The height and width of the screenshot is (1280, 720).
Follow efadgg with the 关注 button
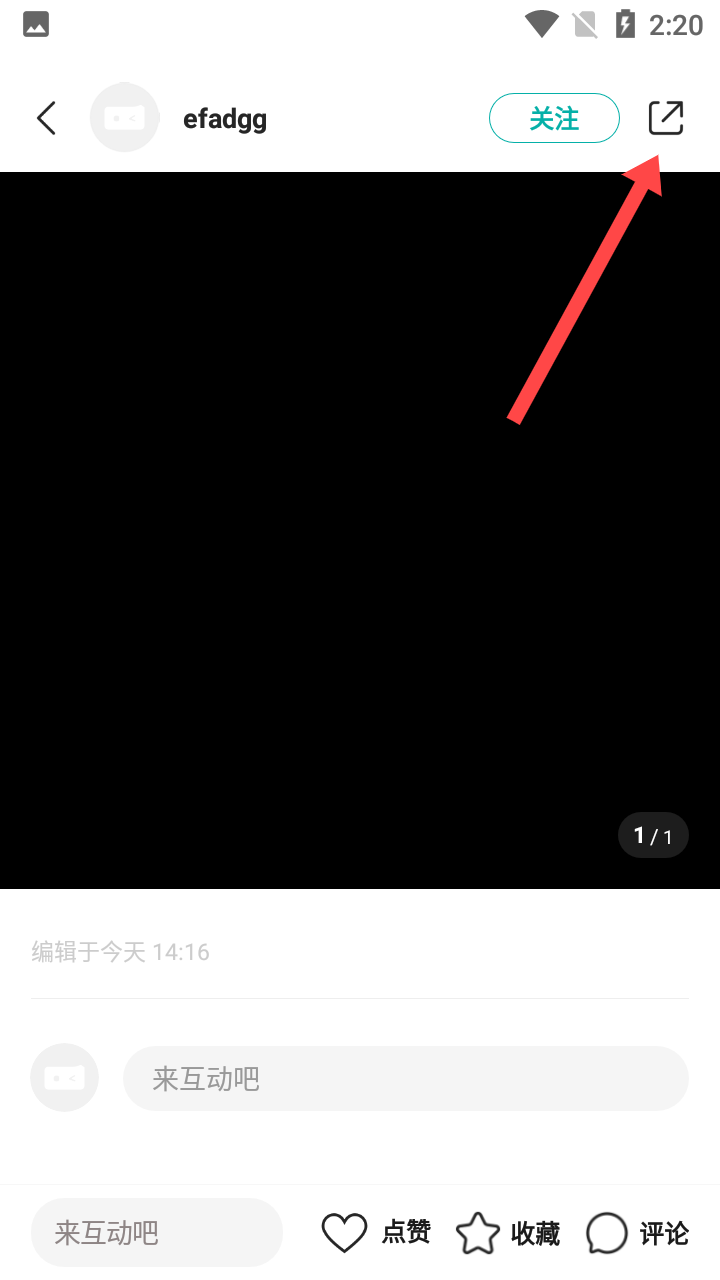pyautogui.click(x=554, y=118)
